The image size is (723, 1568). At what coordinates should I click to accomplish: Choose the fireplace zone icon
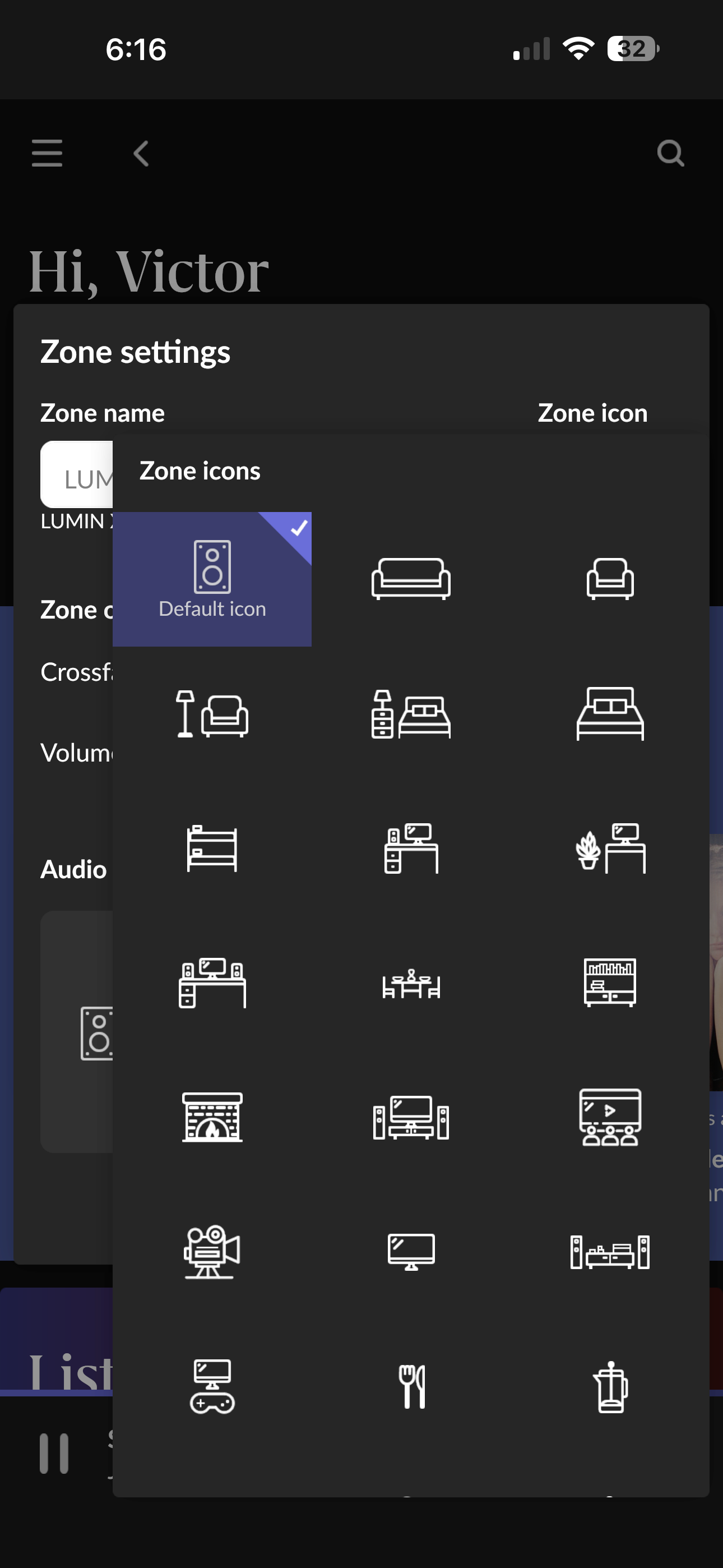click(x=212, y=1117)
